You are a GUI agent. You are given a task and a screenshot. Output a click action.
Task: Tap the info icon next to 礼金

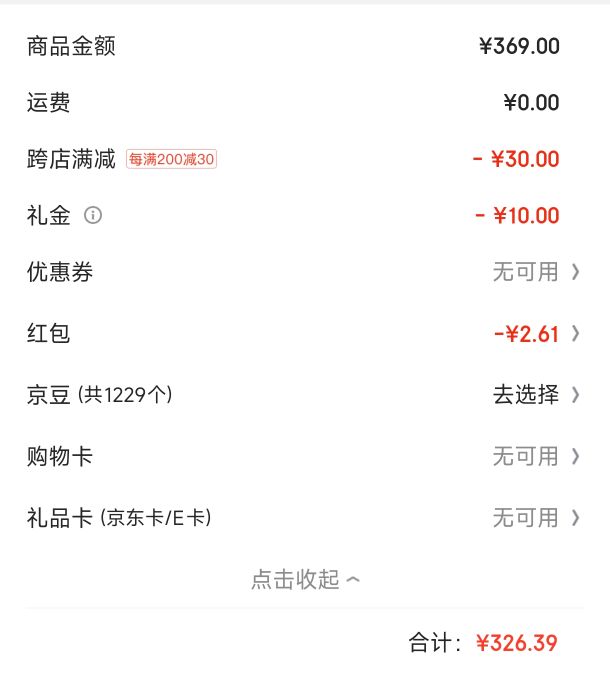coord(93,215)
